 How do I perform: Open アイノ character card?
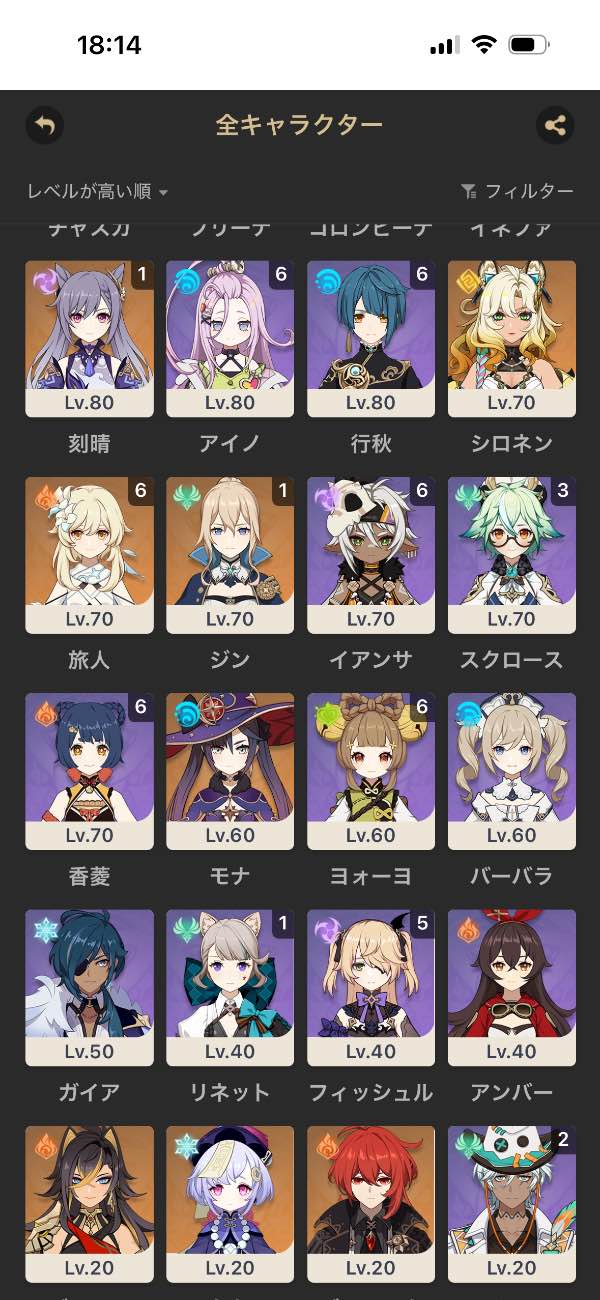click(230, 338)
